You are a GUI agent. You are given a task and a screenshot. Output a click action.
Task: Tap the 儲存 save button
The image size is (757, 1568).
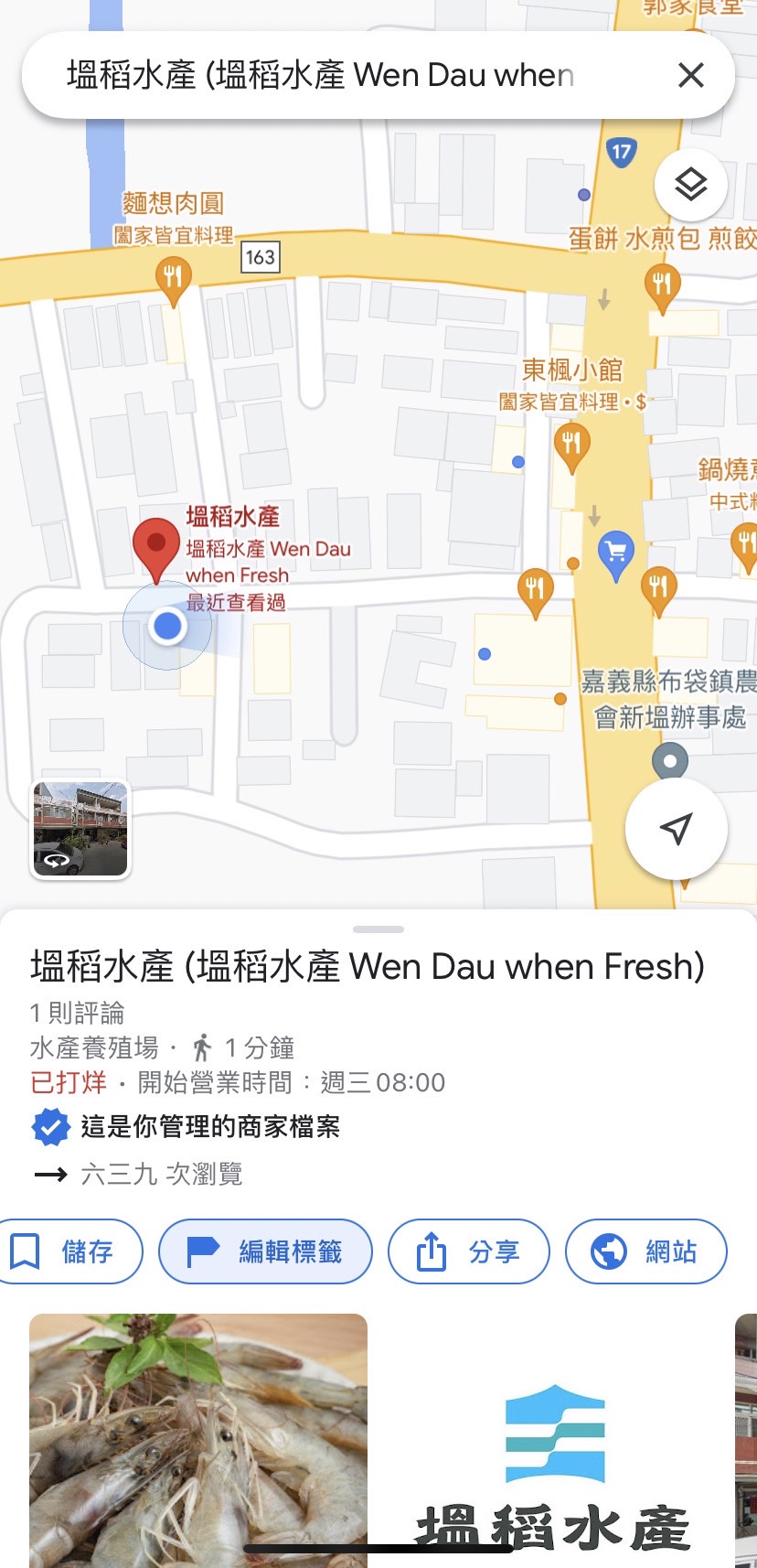tap(69, 1251)
